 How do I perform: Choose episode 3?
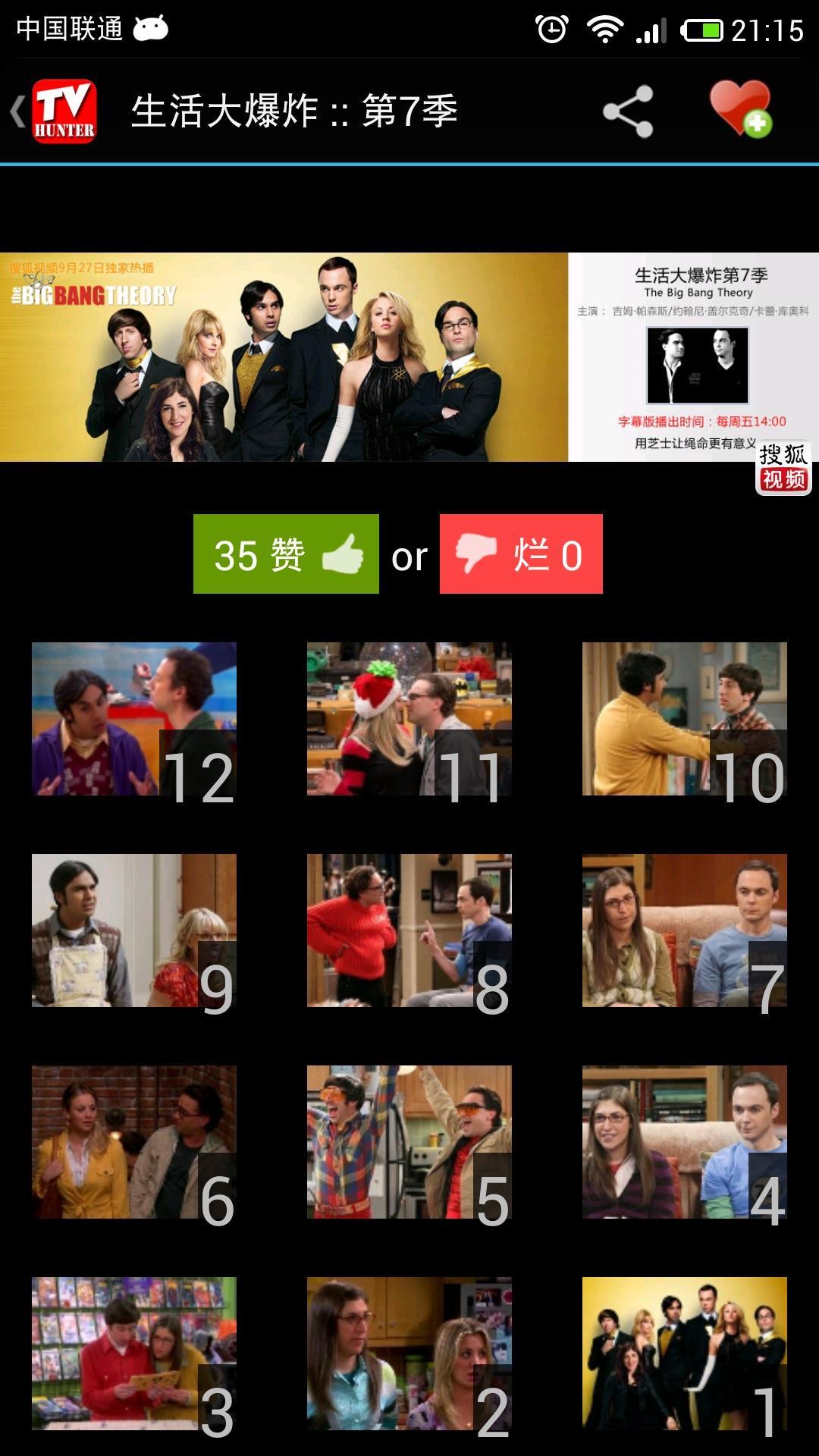click(x=133, y=1354)
